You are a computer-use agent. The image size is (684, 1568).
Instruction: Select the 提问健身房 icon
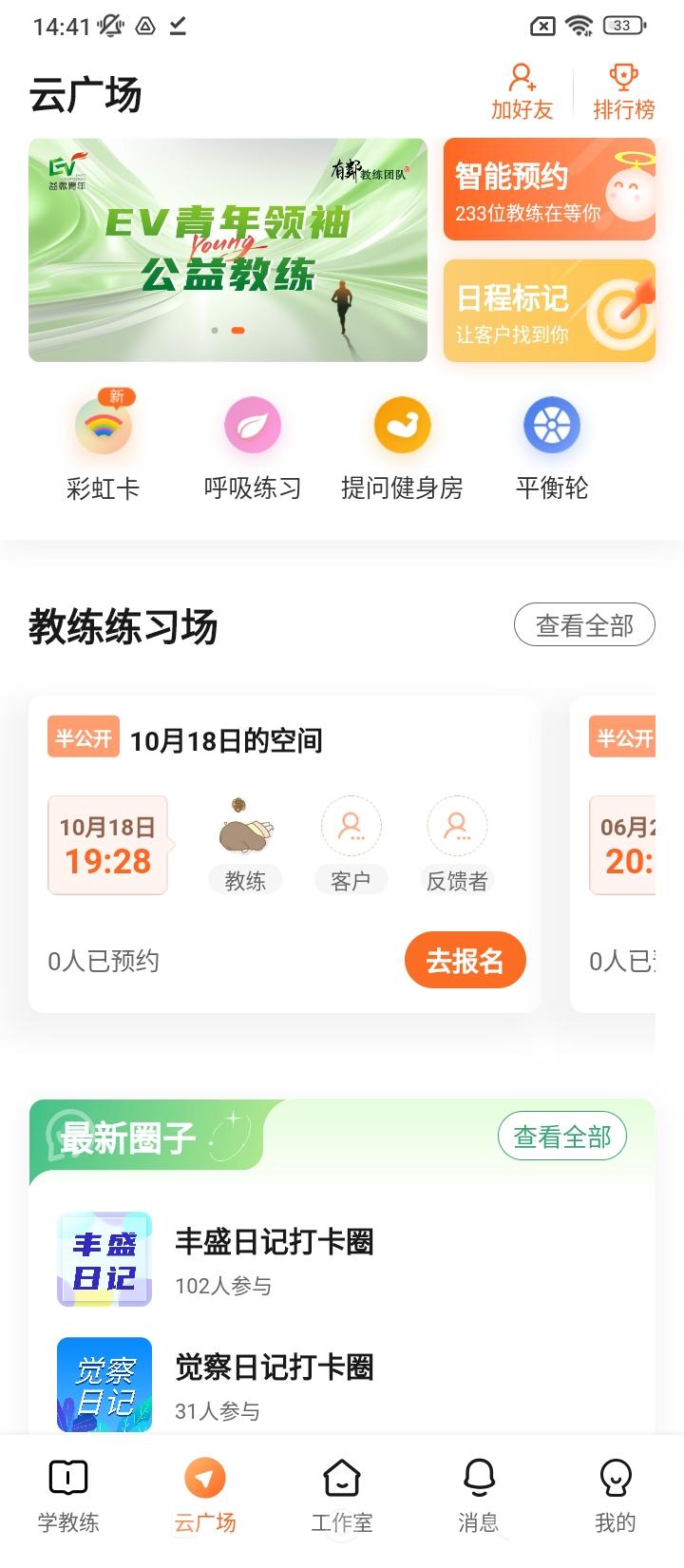click(403, 425)
